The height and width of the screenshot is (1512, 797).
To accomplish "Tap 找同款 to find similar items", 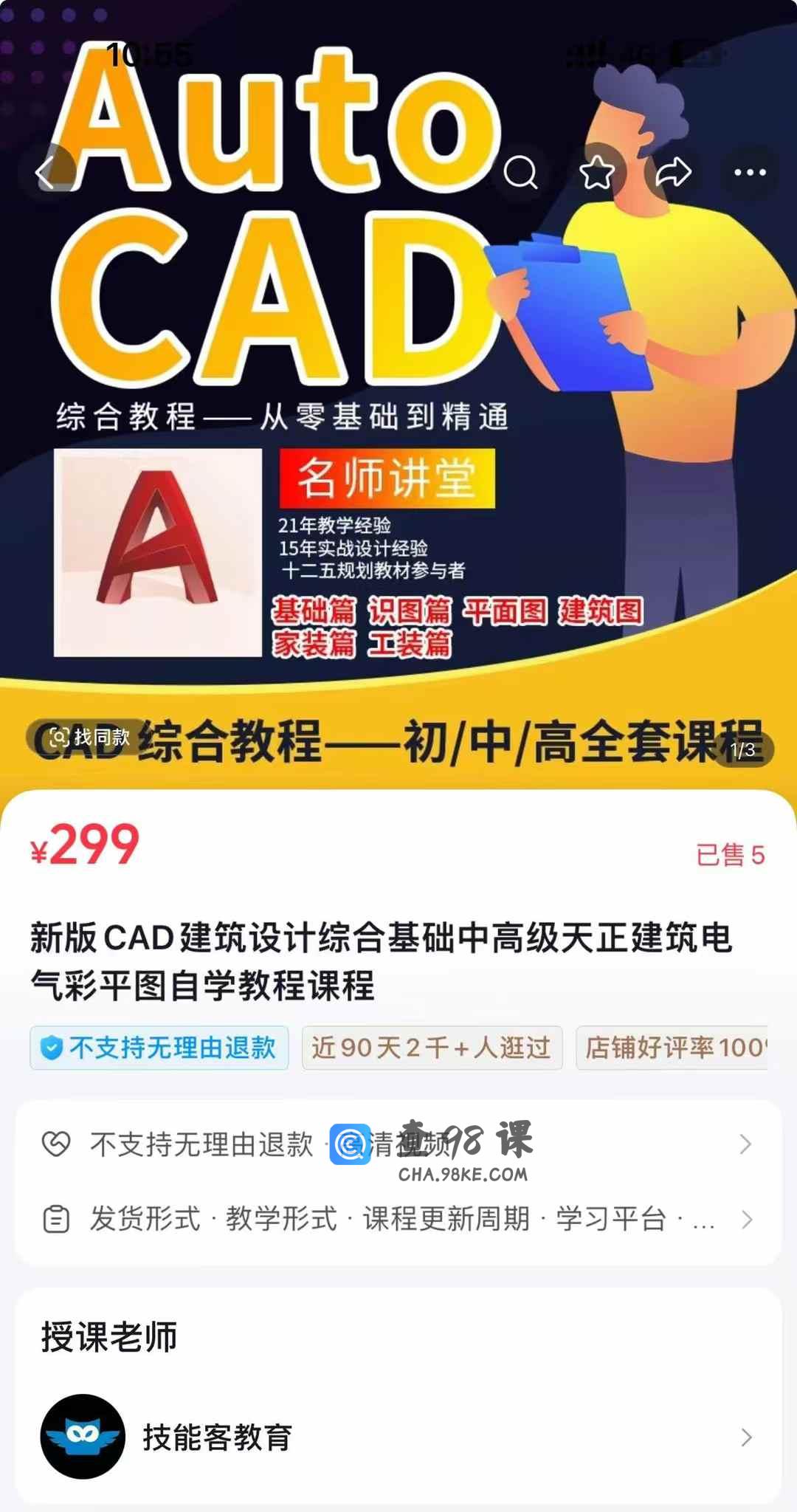I will tap(90, 737).
